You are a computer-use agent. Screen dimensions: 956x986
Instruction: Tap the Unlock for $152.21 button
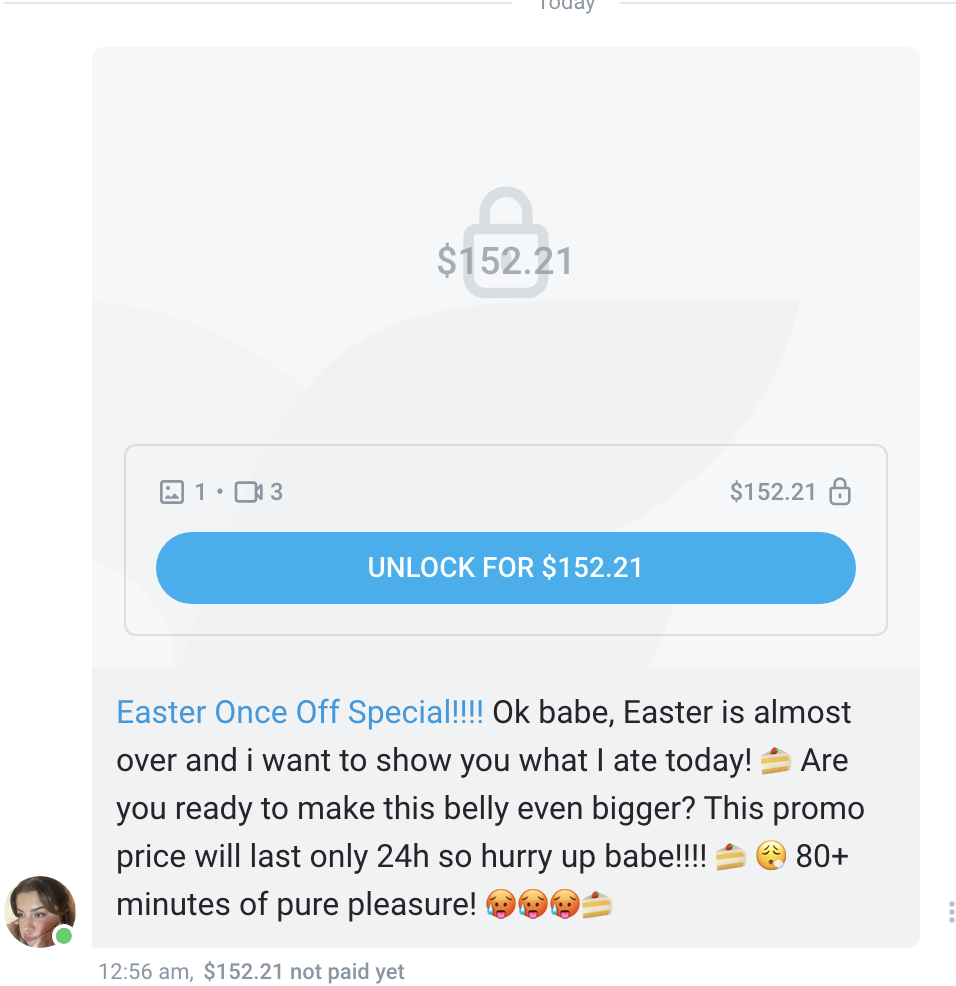click(x=505, y=568)
